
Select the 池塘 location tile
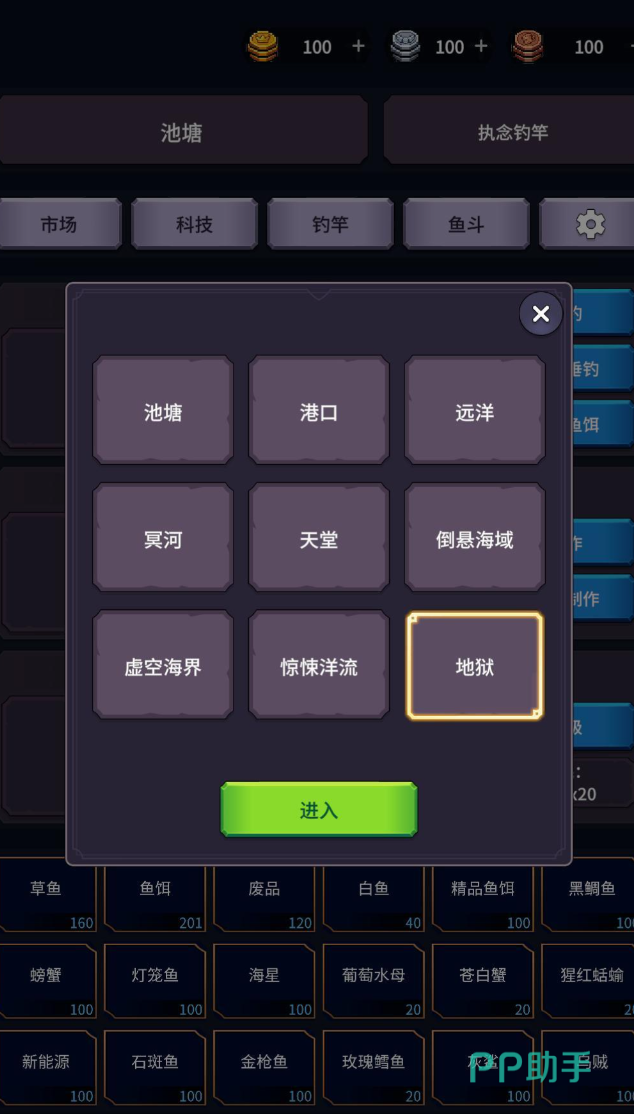163,412
